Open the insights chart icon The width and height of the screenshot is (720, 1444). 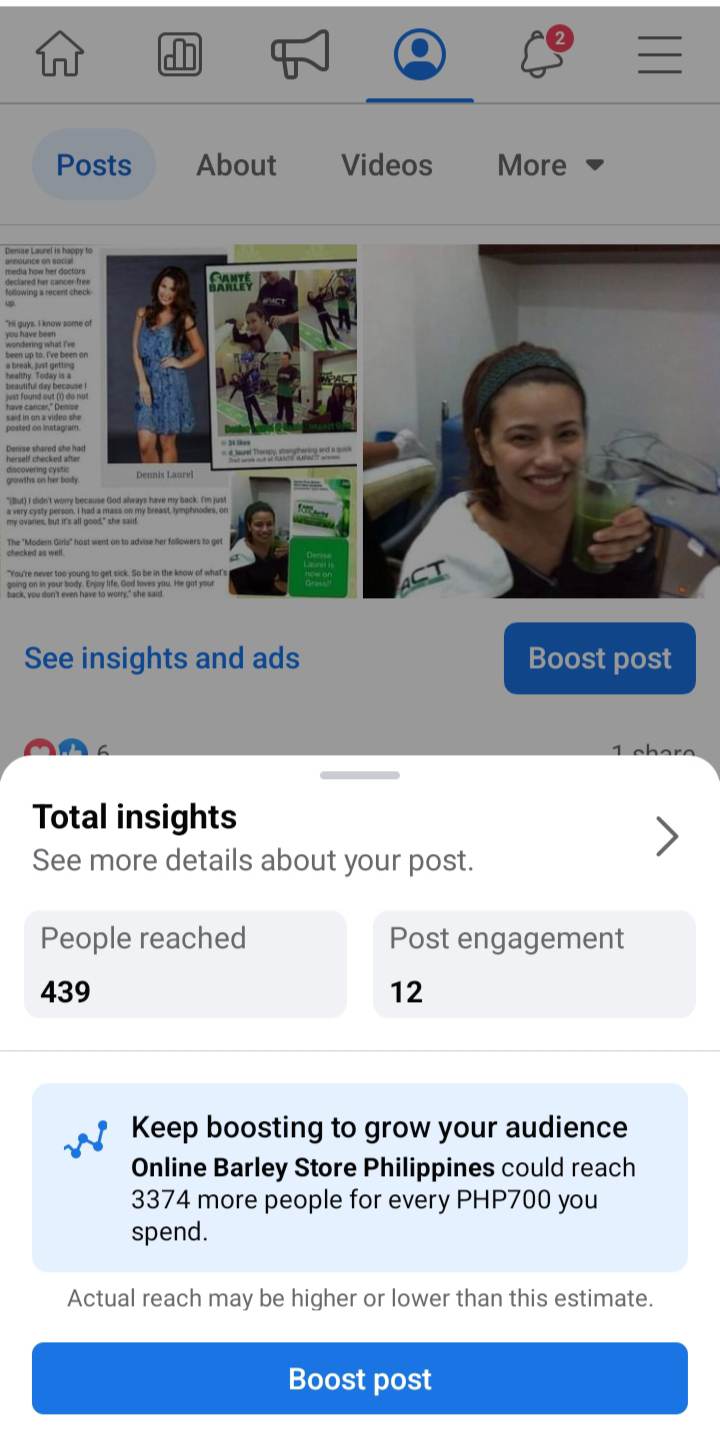(180, 54)
